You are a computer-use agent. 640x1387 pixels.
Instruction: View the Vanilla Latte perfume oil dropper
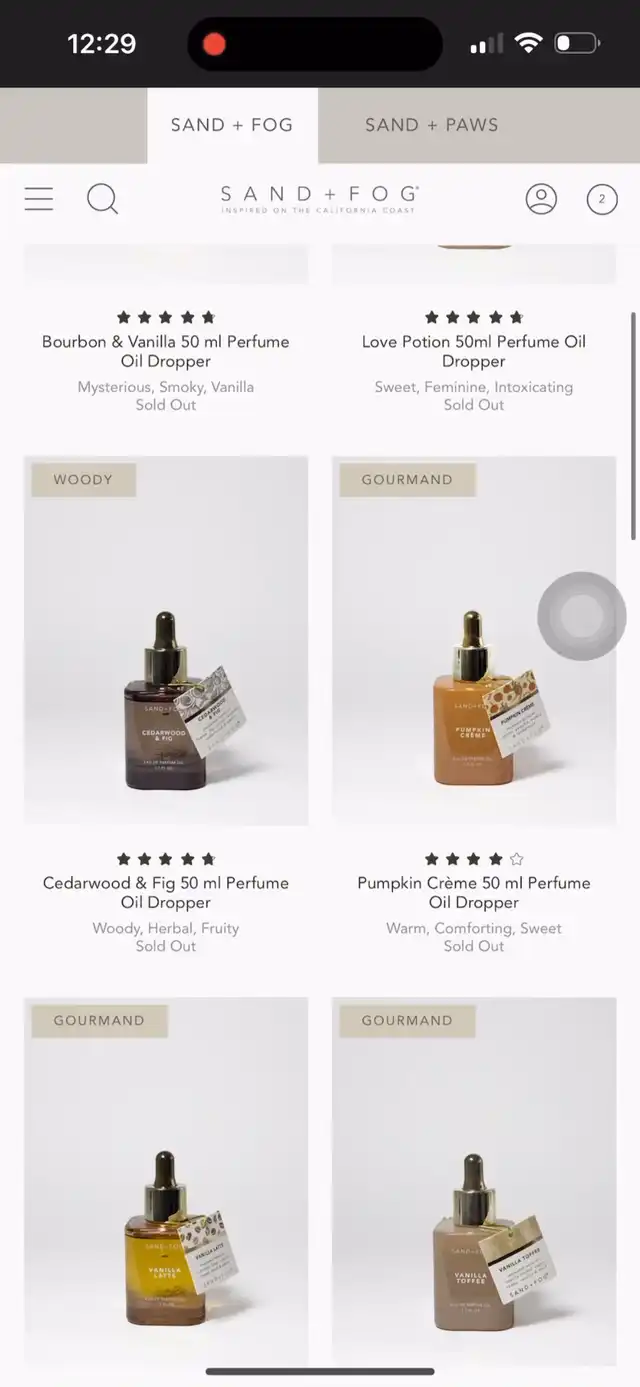(x=166, y=1182)
